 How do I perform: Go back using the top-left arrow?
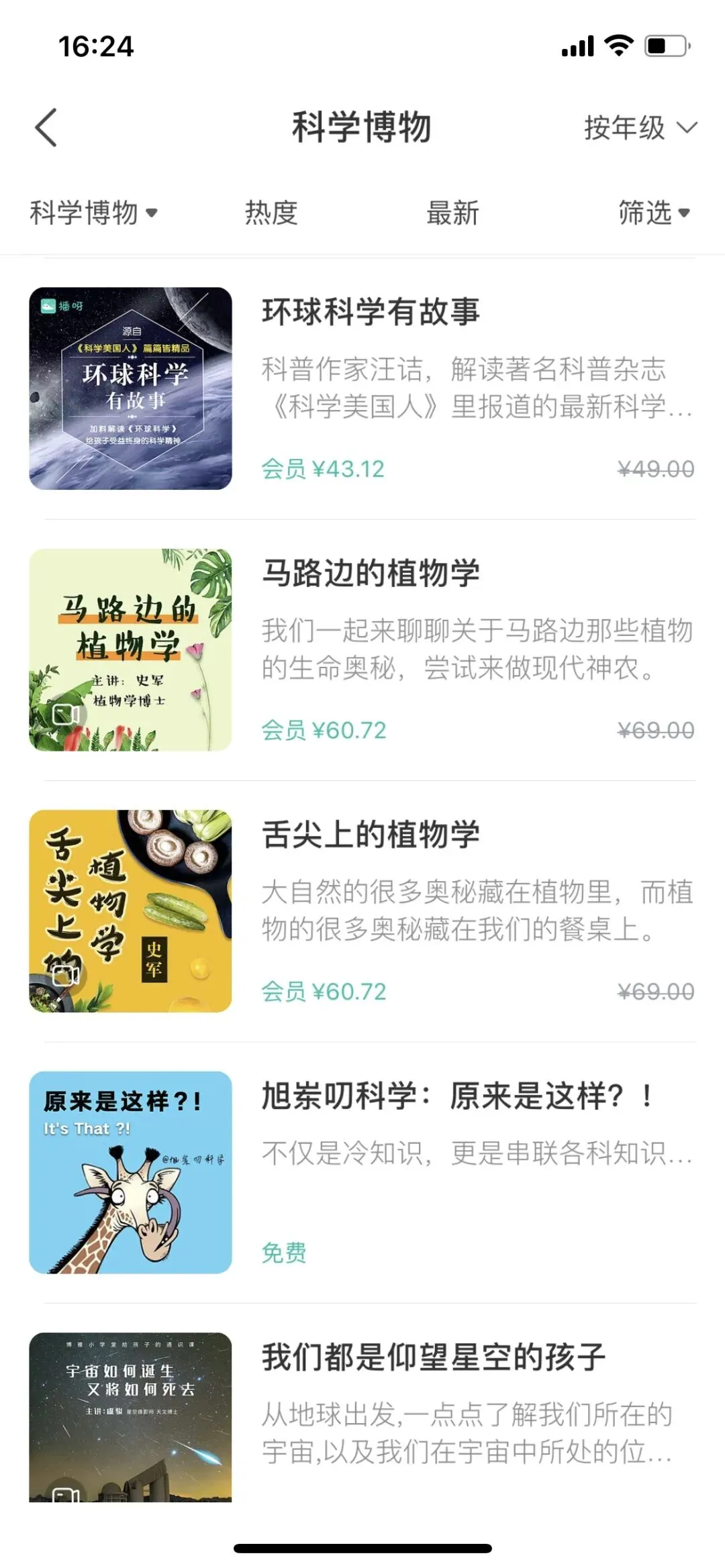point(46,127)
